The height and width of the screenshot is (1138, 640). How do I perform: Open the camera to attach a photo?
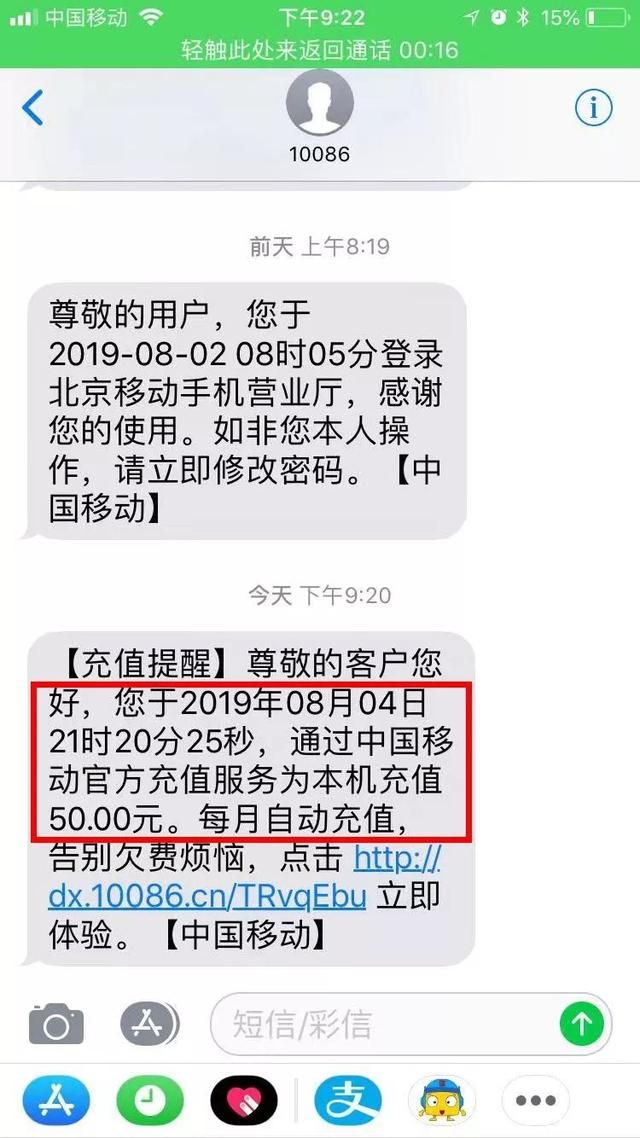[56, 1024]
